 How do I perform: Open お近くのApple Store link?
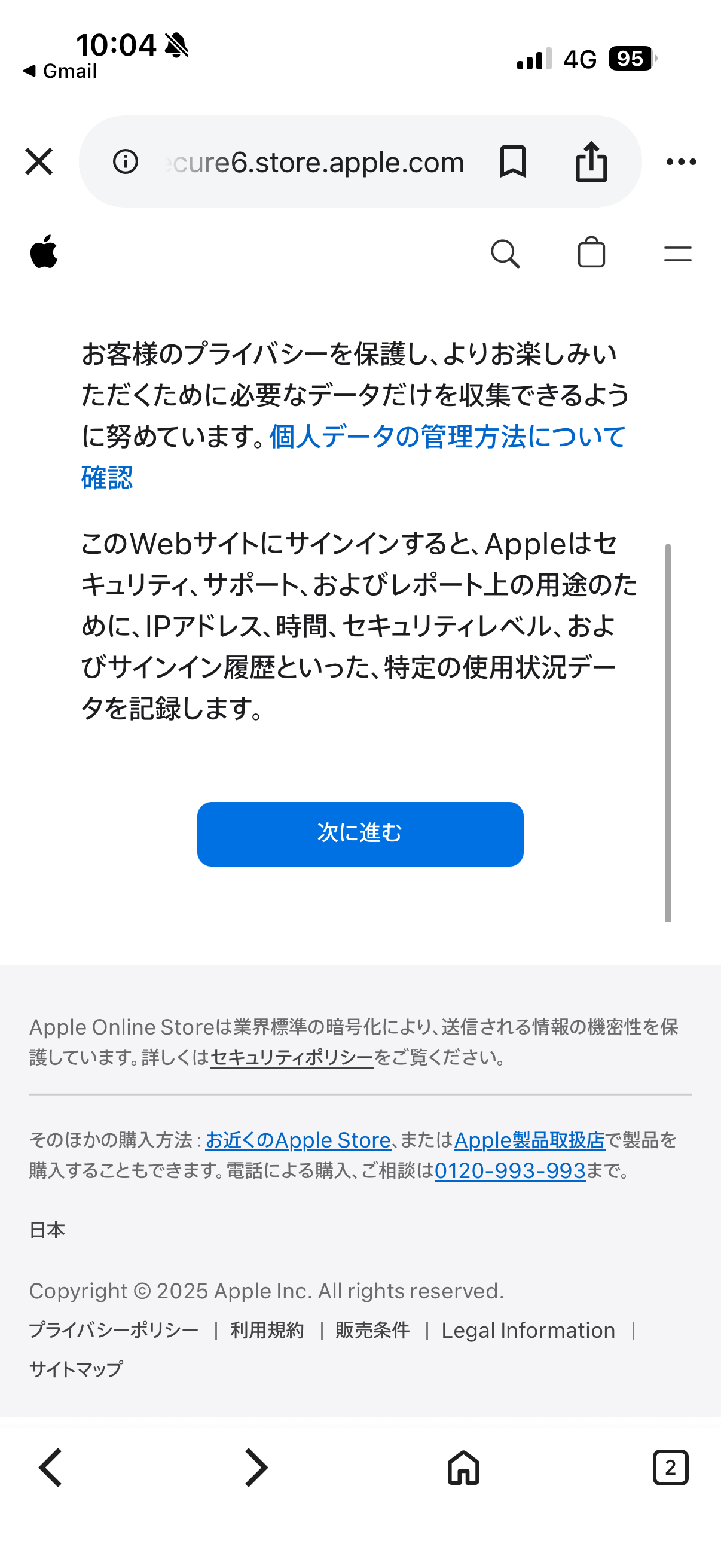tap(298, 1140)
